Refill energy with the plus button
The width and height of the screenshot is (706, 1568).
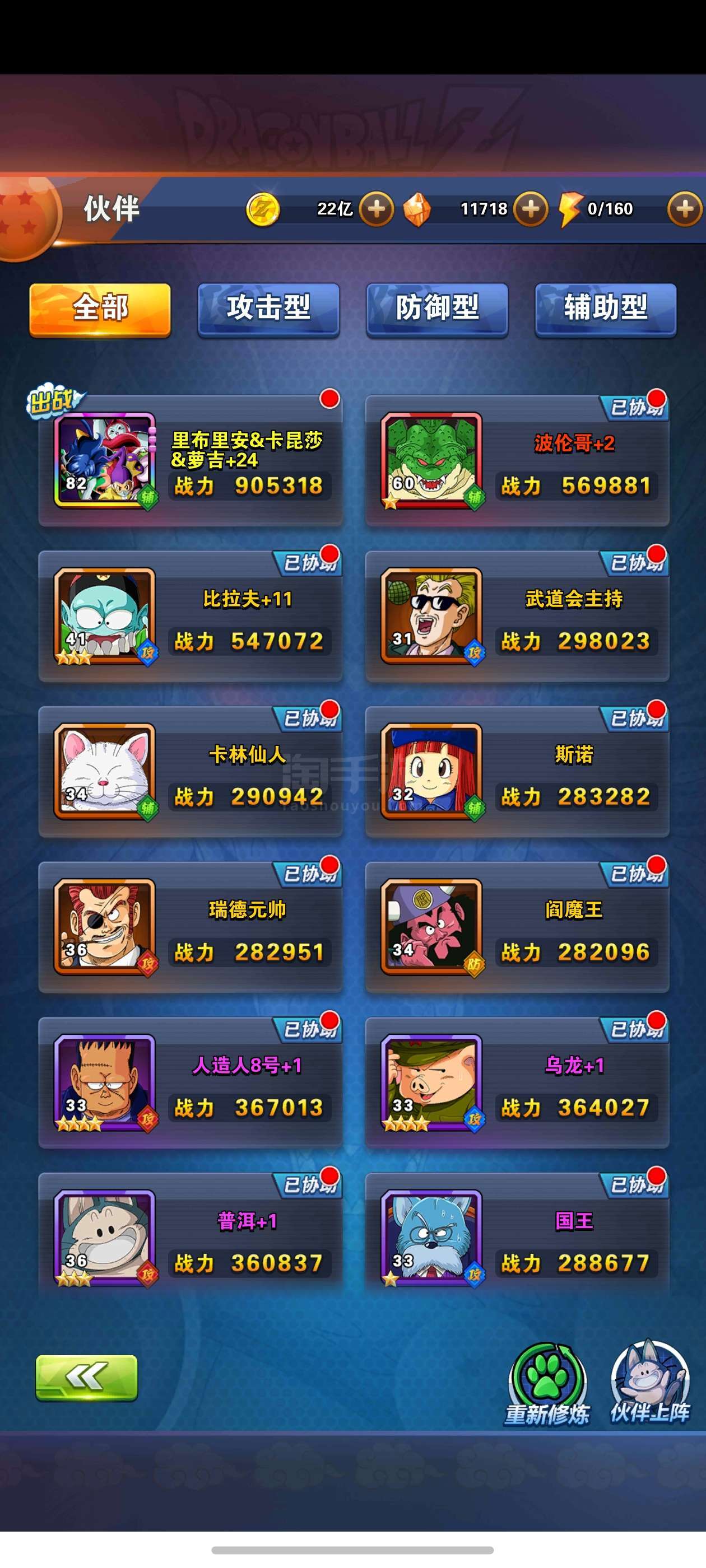tap(685, 209)
